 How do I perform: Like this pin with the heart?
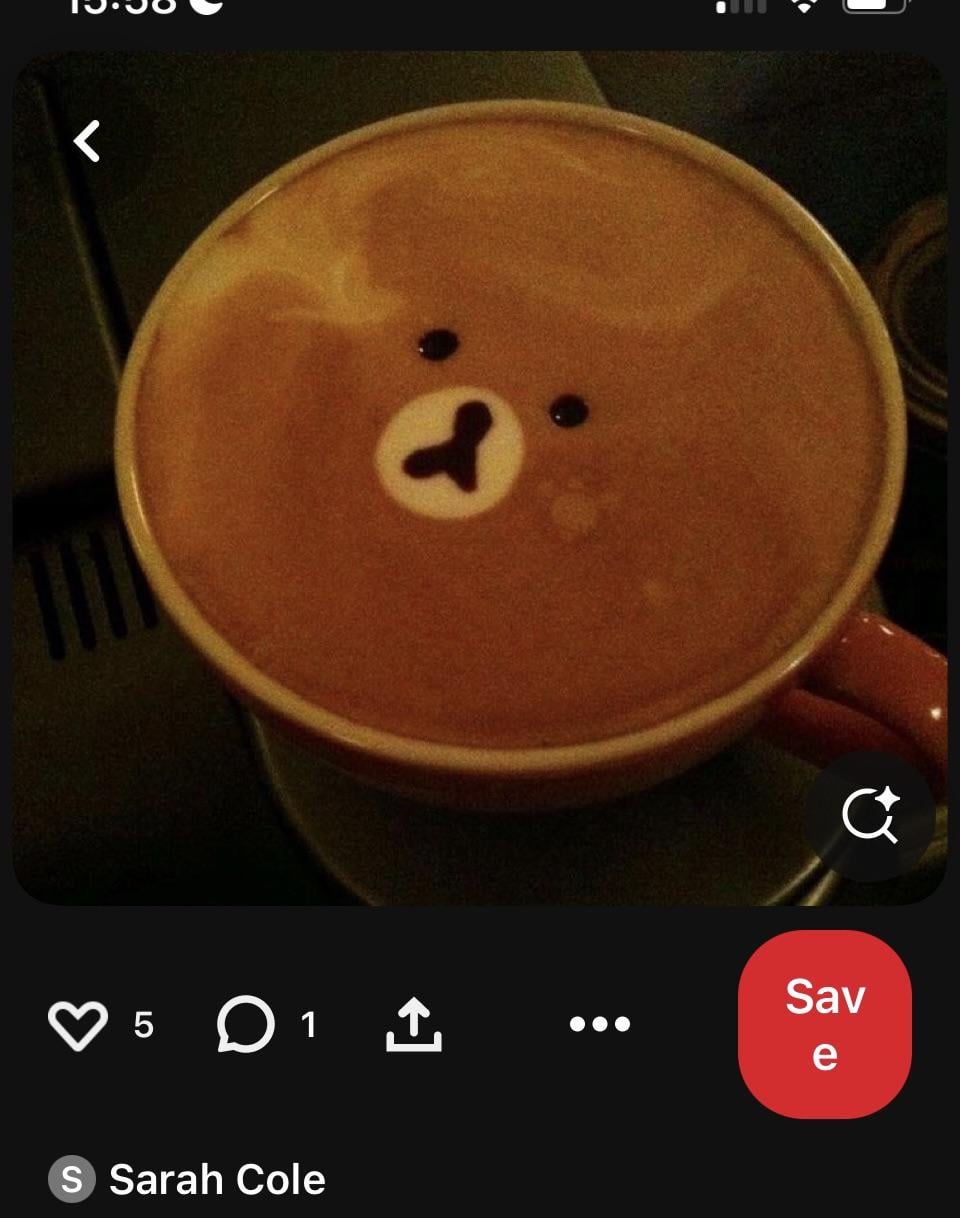pyautogui.click(x=78, y=1025)
